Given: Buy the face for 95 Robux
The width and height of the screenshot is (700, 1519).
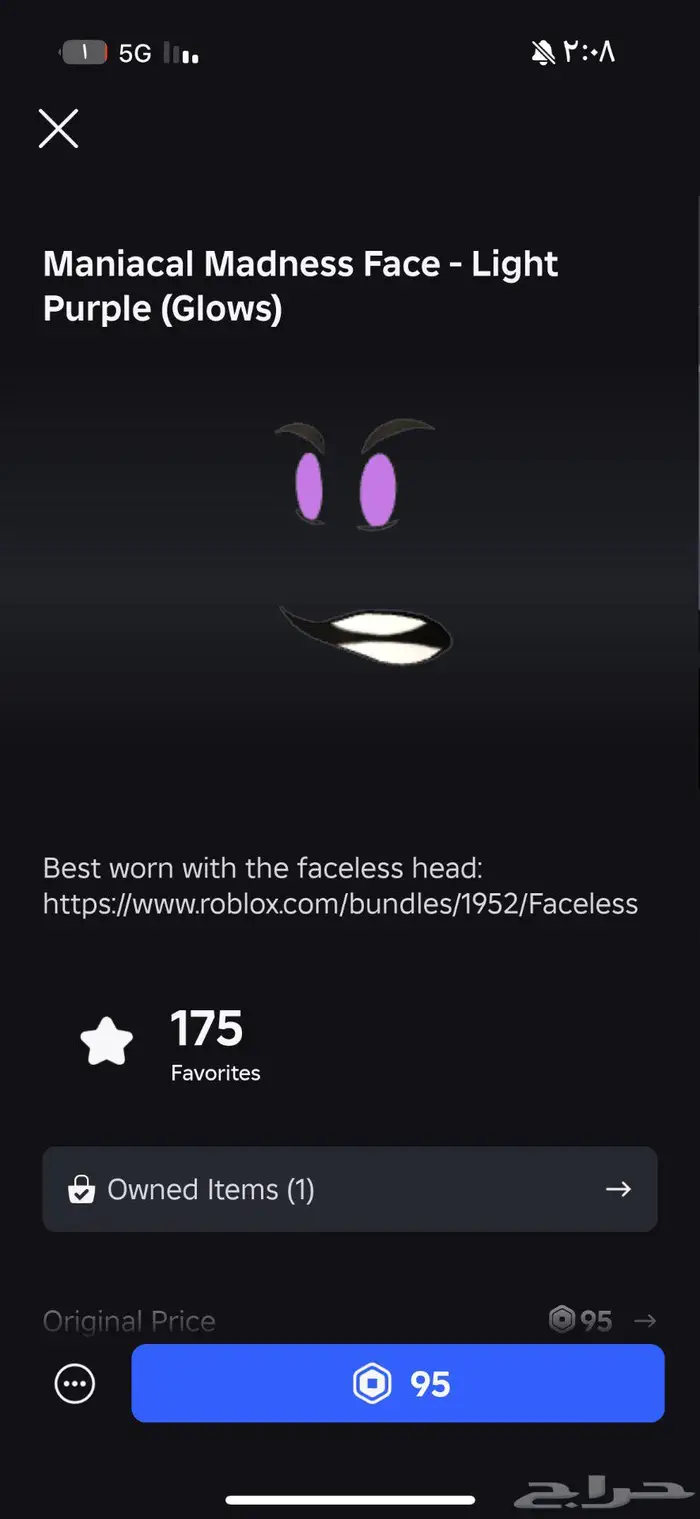Looking at the screenshot, I should [398, 1383].
